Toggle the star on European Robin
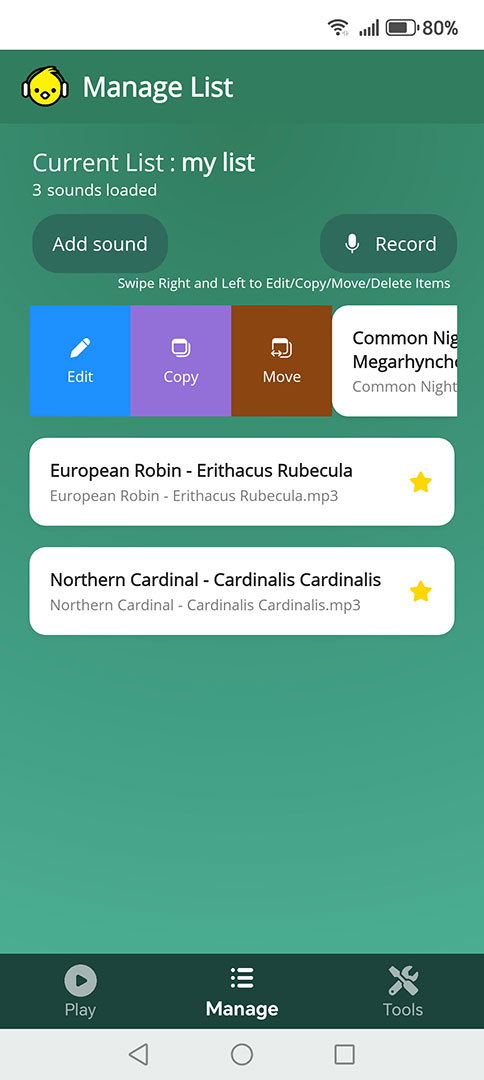This screenshot has width=484, height=1080. pos(421,482)
